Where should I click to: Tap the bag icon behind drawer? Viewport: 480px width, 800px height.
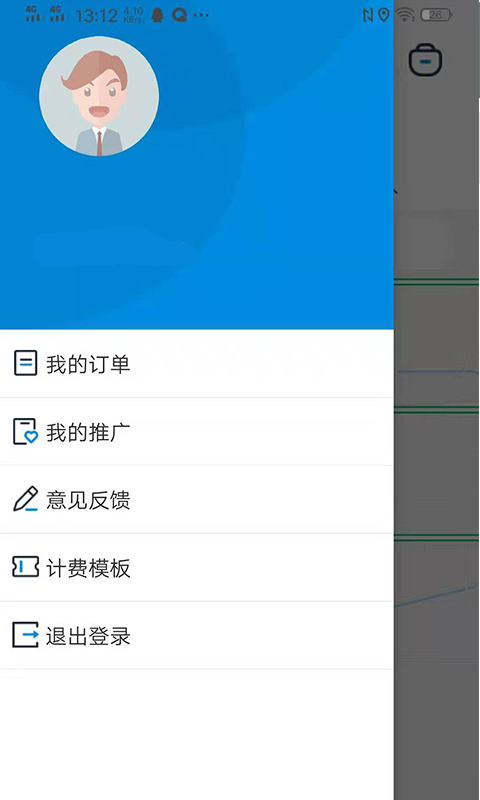425,60
